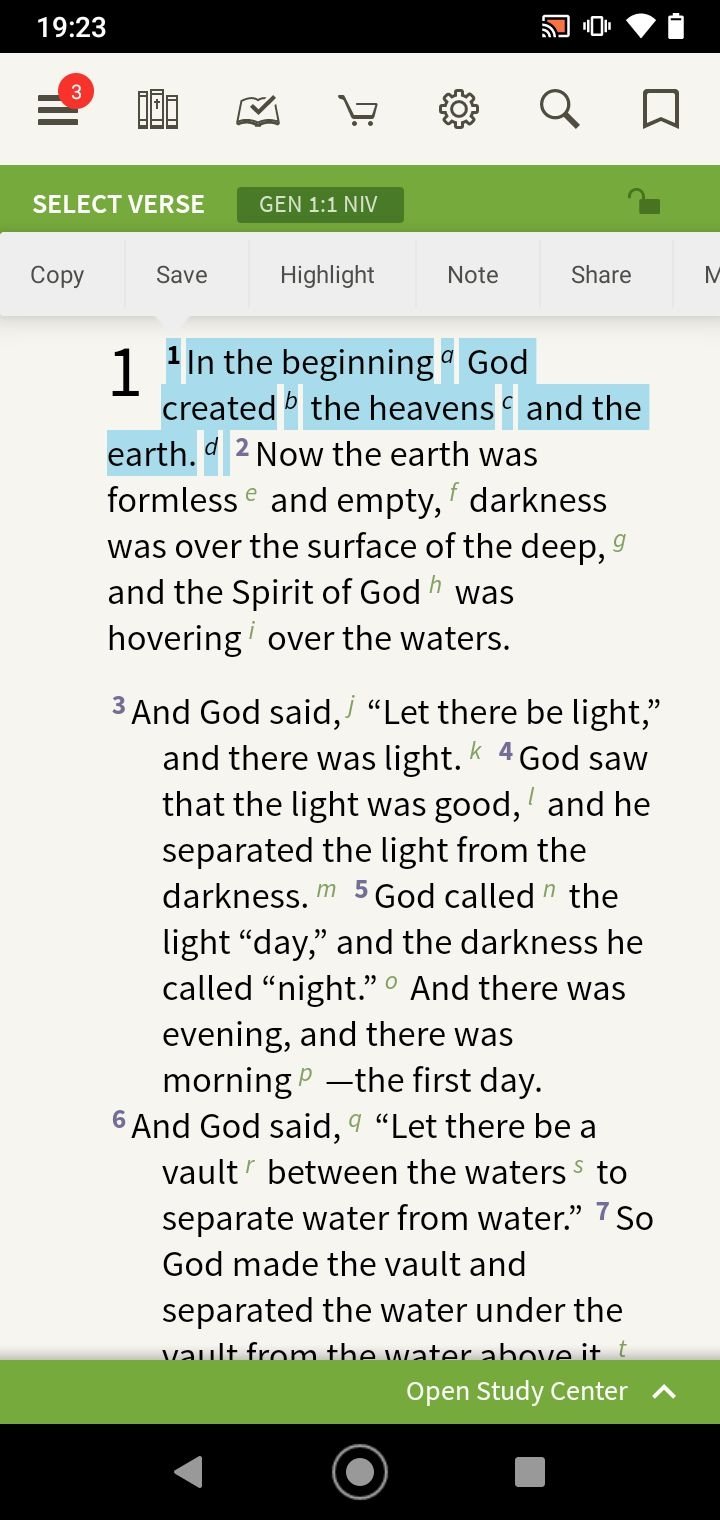Search the Bible with magnifier icon
Screen dimensions: 720x1520
click(560, 109)
